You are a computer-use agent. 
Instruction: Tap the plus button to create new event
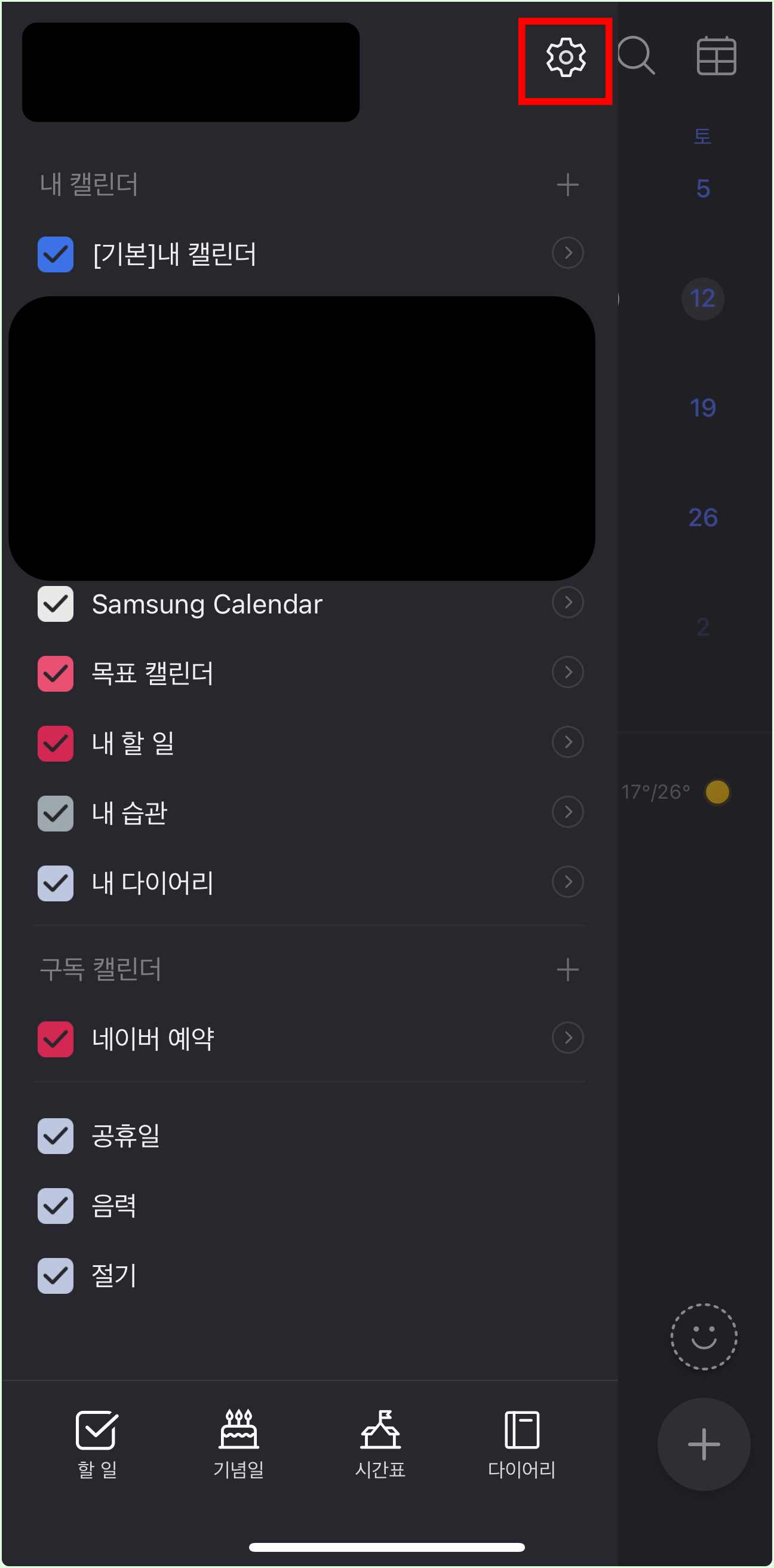703,1444
